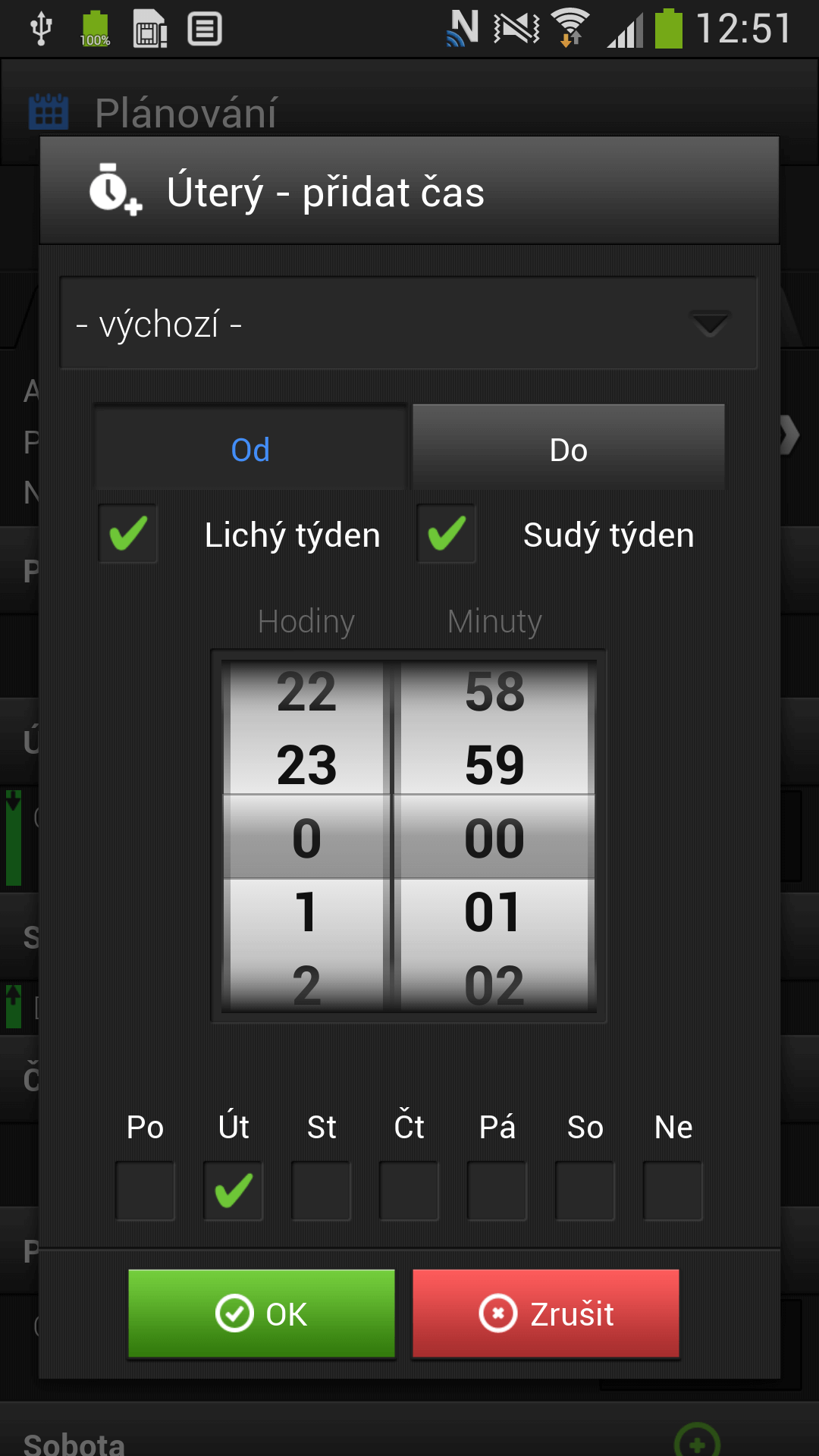
Task: Select the Od time tab
Action: click(x=250, y=449)
